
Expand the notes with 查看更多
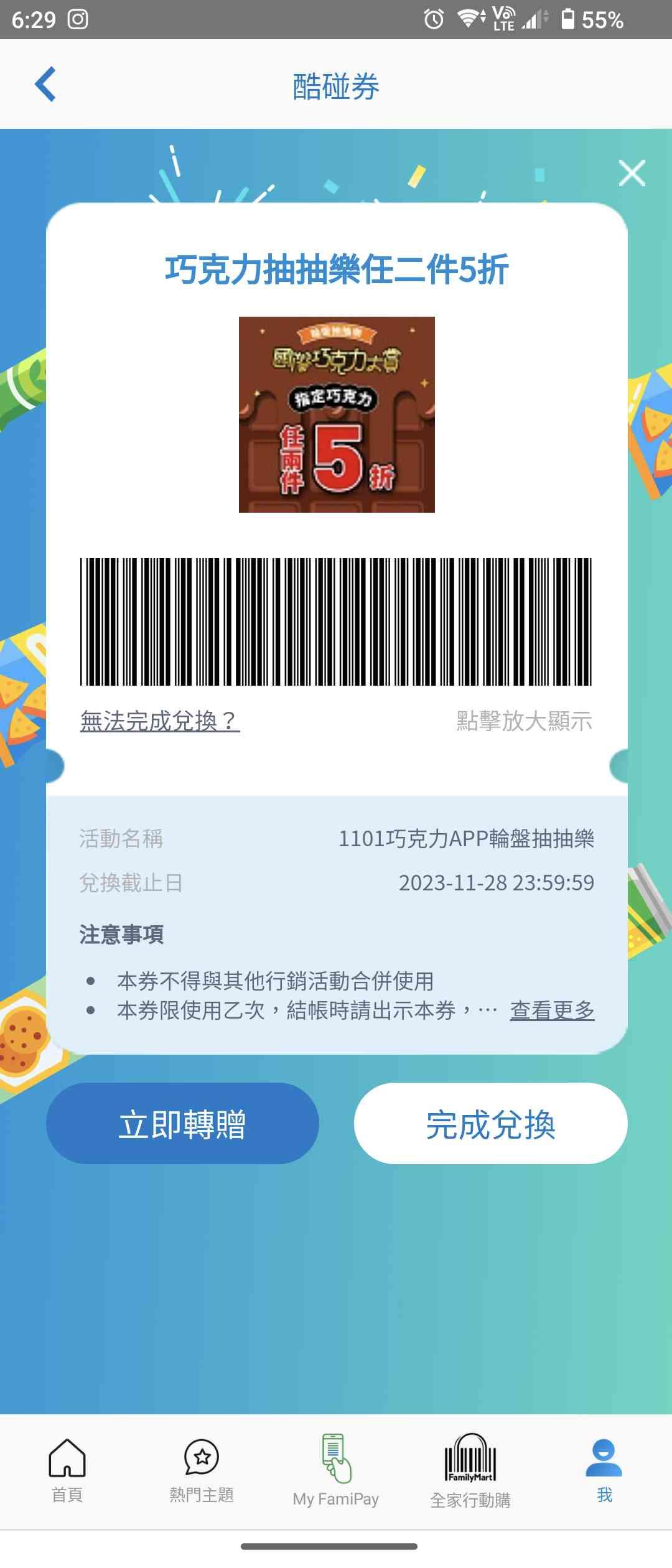point(552,1010)
